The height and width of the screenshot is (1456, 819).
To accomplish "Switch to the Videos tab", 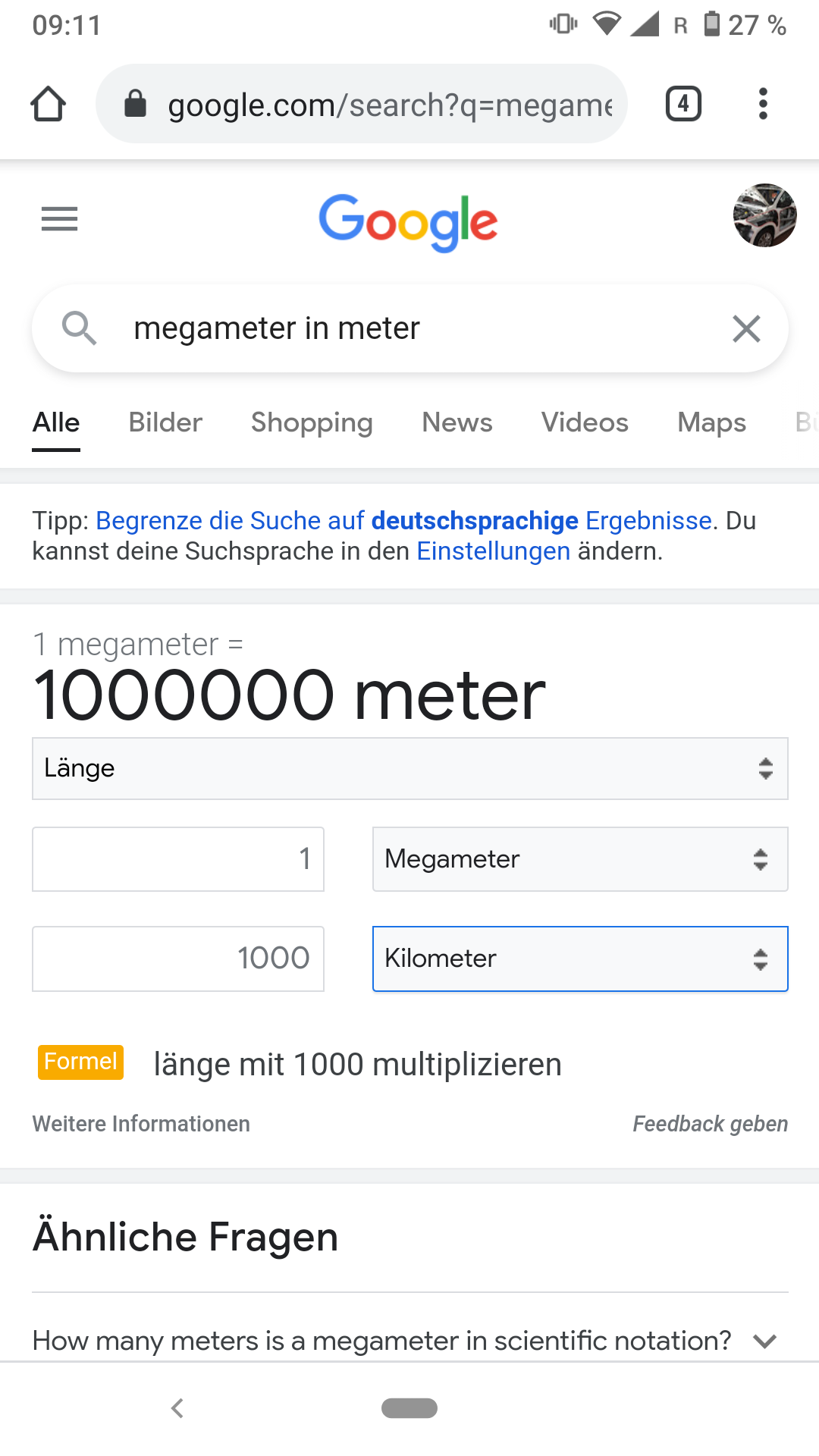I will coord(585,422).
